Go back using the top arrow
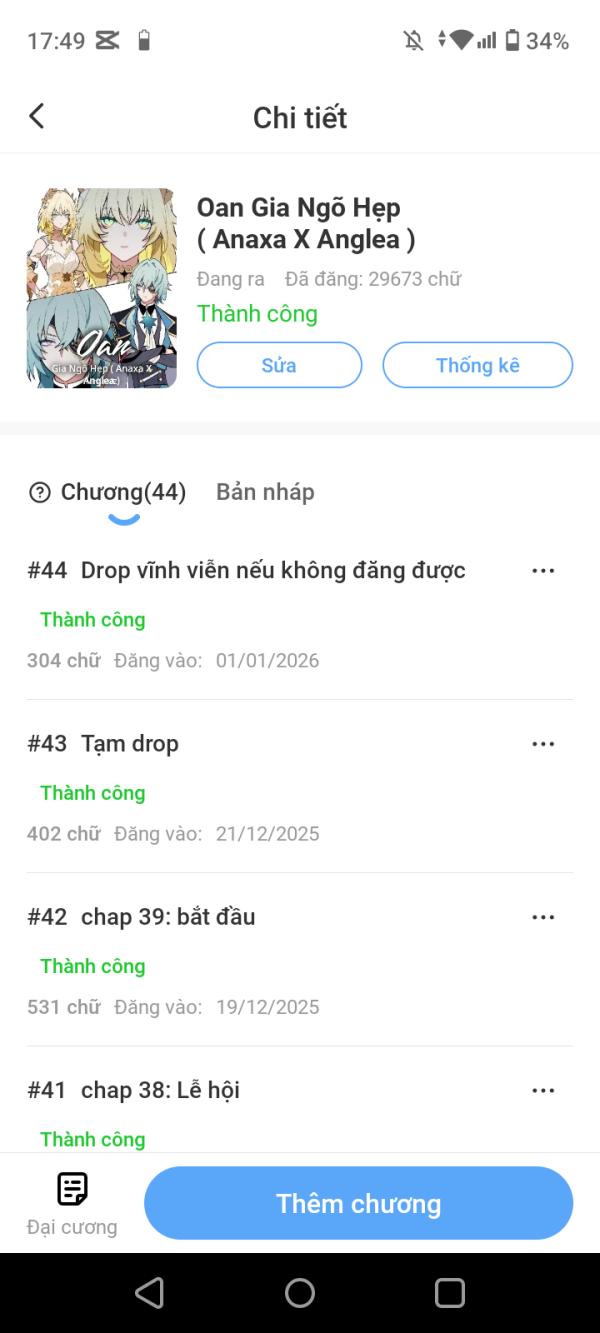Image resolution: width=600 pixels, height=1333 pixels. pos(37,116)
